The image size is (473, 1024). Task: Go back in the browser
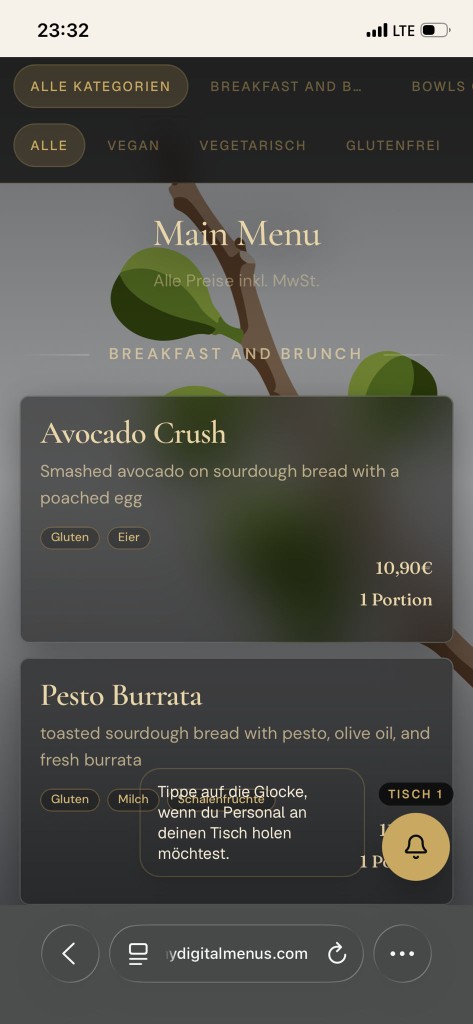tap(70, 953)
